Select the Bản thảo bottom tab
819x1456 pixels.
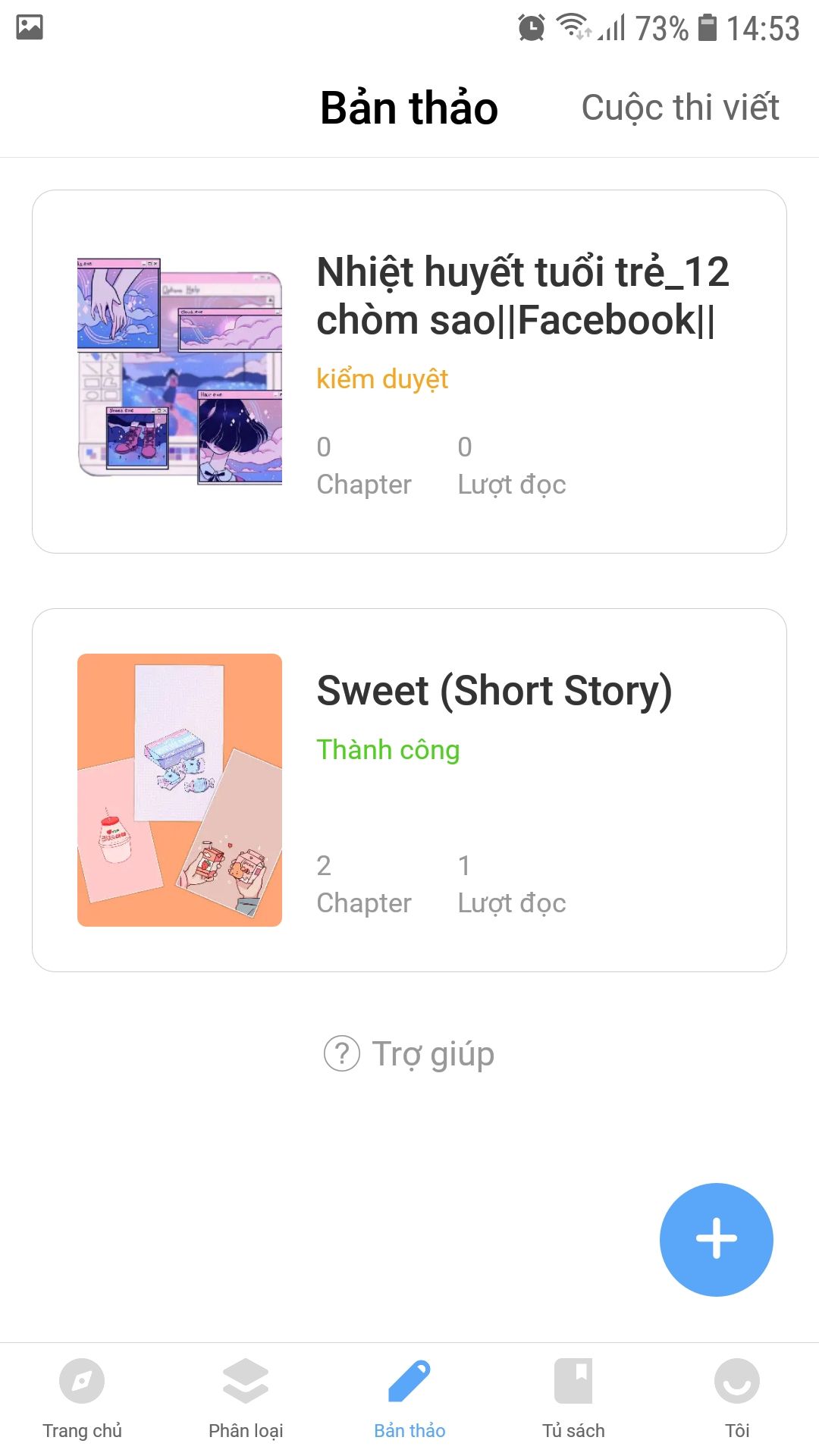pos(409,1398)
